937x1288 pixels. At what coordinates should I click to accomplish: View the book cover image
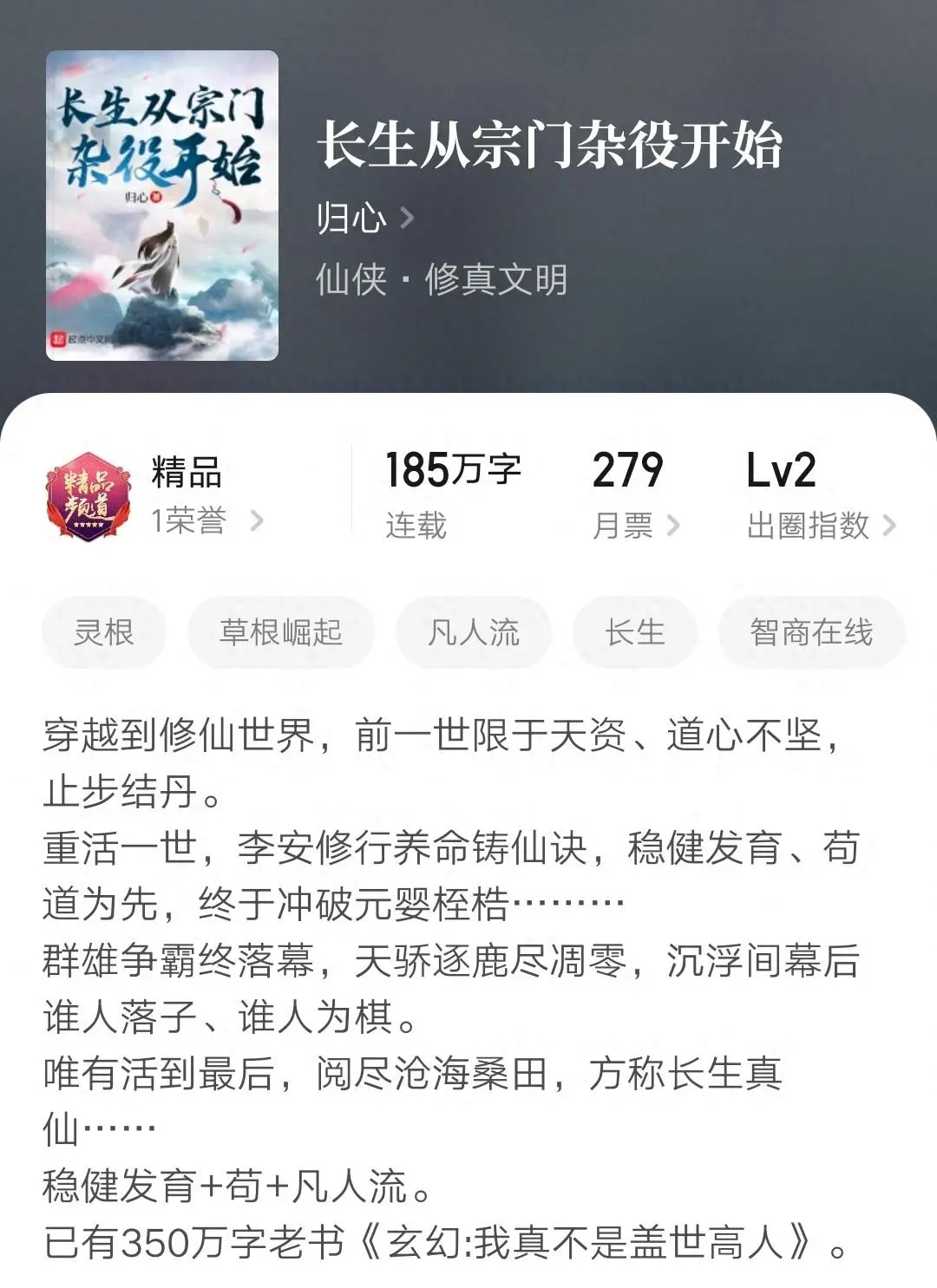(162, 206)
